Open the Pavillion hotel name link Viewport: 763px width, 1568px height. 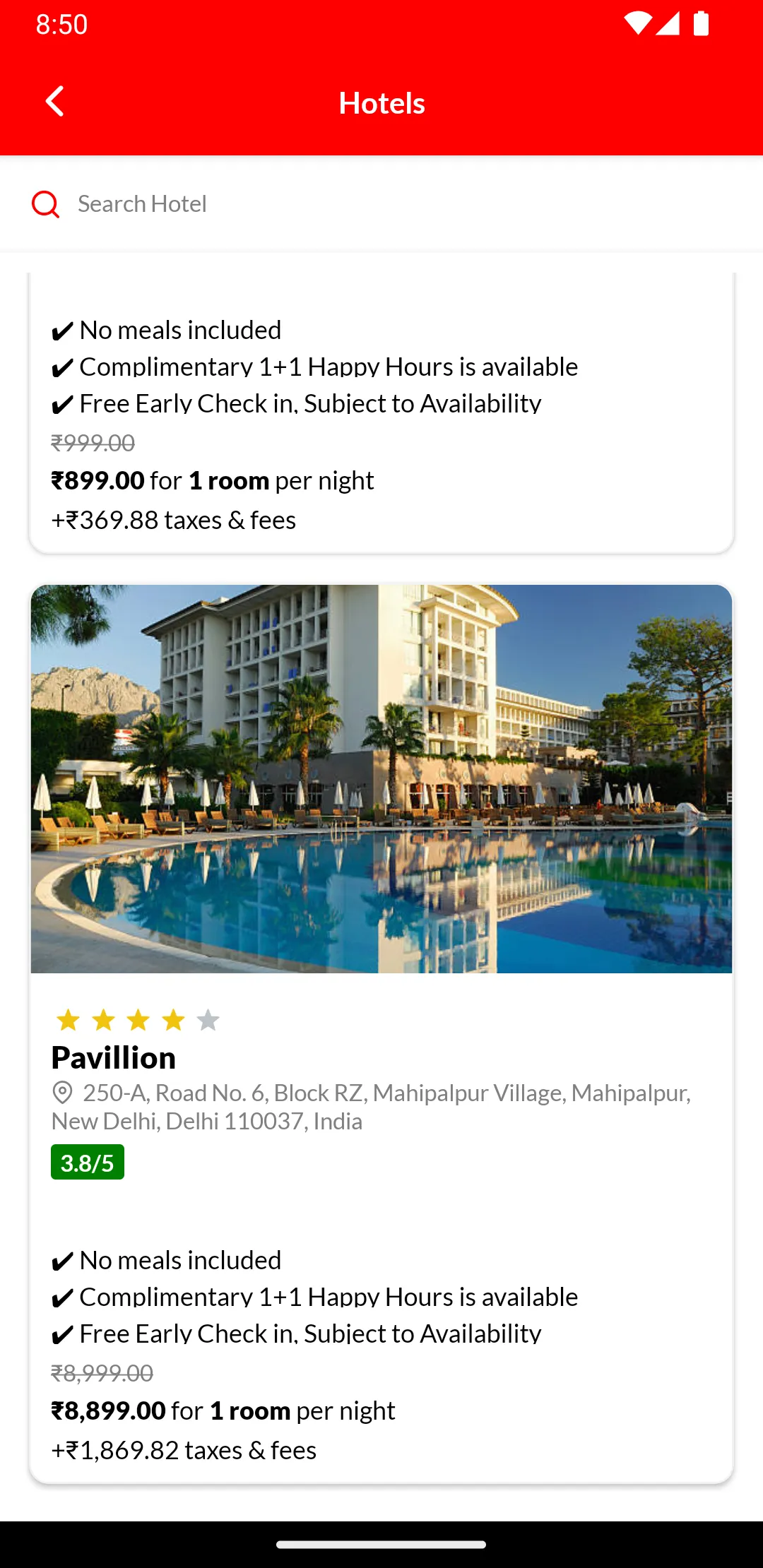pyautogui.click(x=113, y=1057)
